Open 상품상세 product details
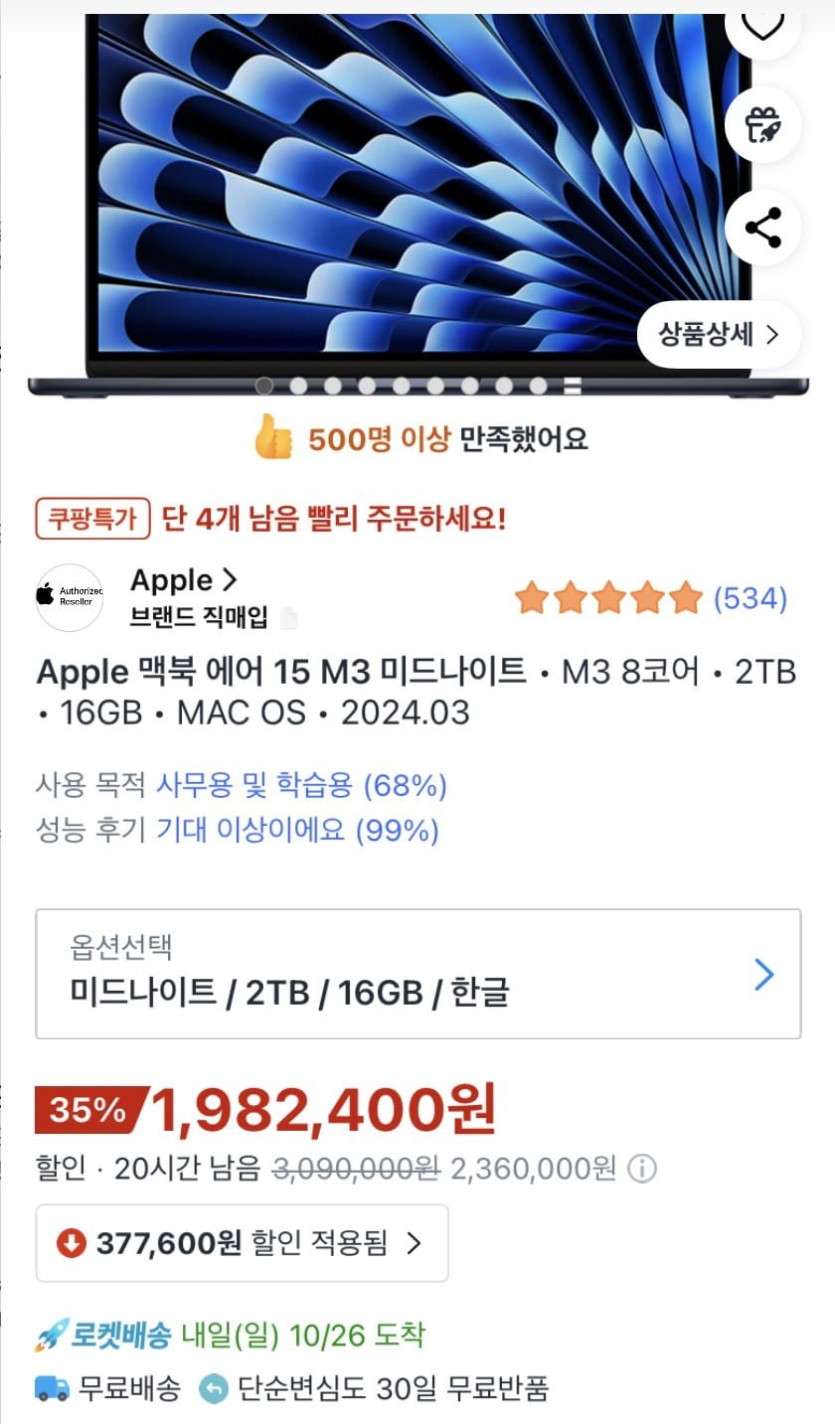The width and height of the screenshot is (835, 1424). (x=718, y=334)
